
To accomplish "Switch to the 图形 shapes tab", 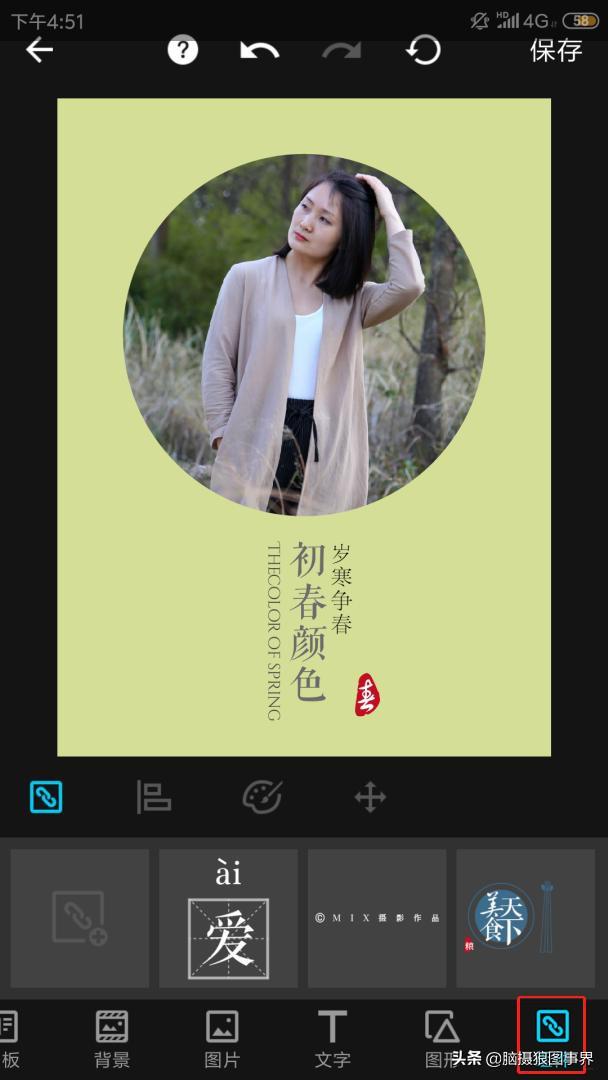I will pos(441,1038).
